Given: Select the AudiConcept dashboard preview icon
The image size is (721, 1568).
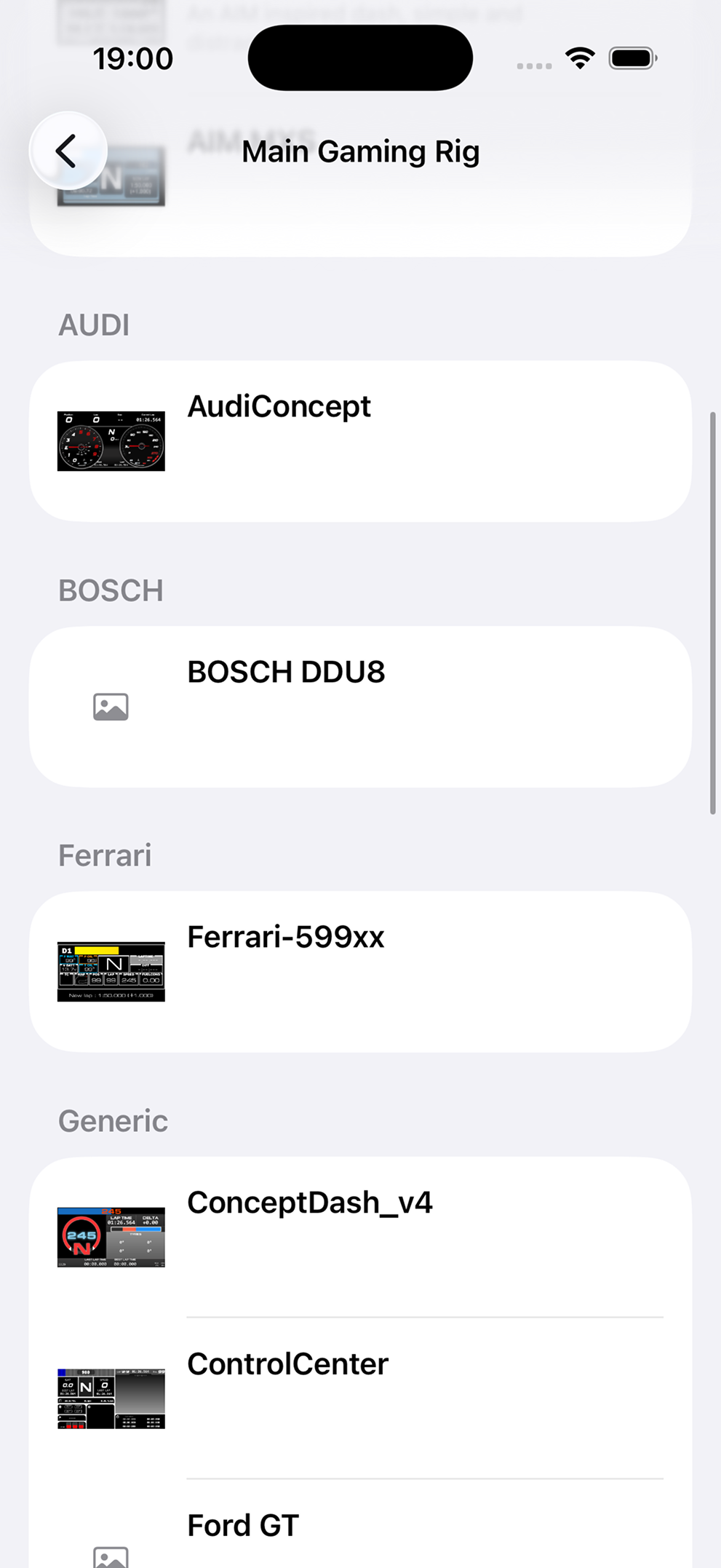Looking at the screenshot, I should 111,440.
